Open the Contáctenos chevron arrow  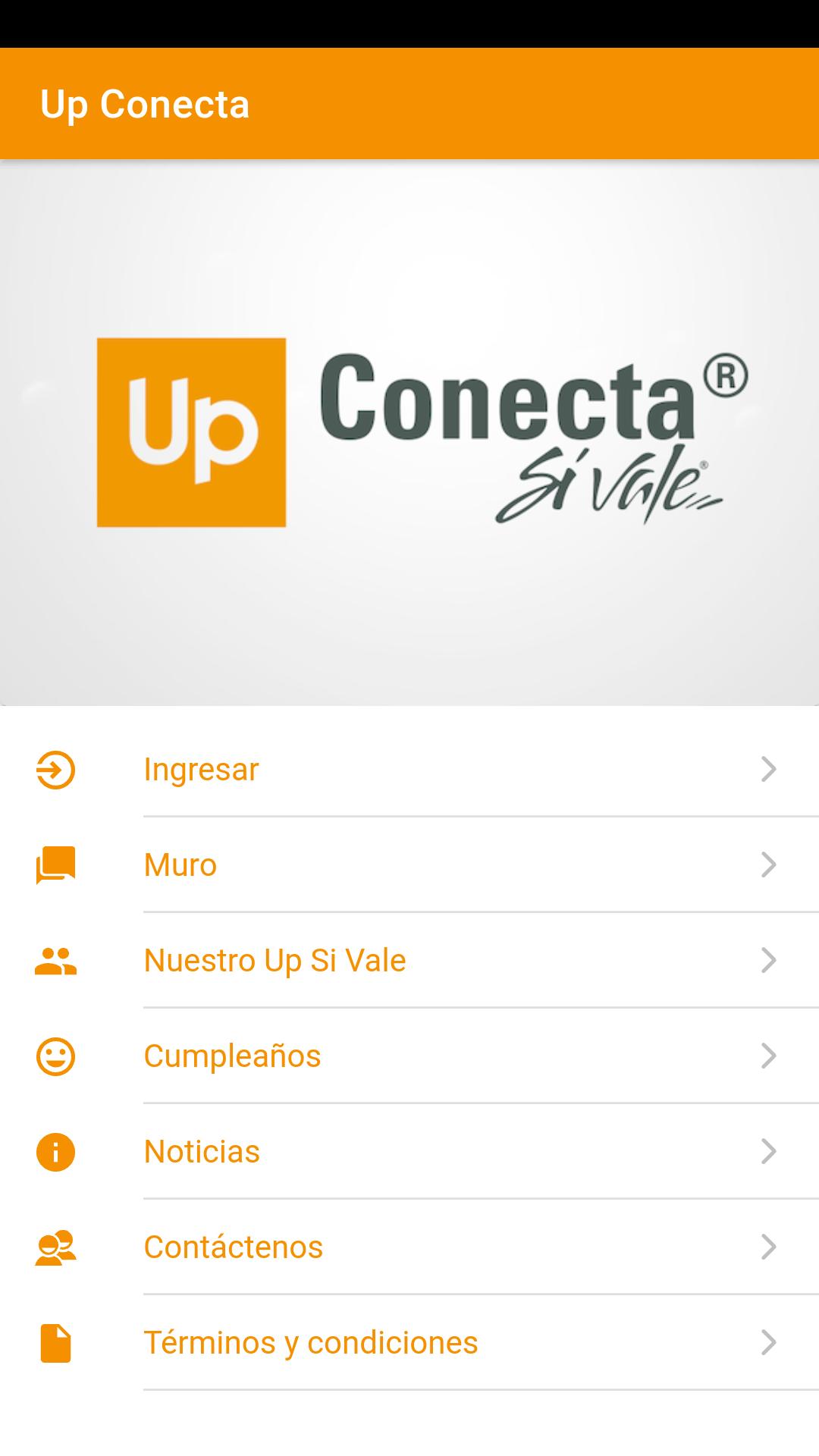[768, 1246]
